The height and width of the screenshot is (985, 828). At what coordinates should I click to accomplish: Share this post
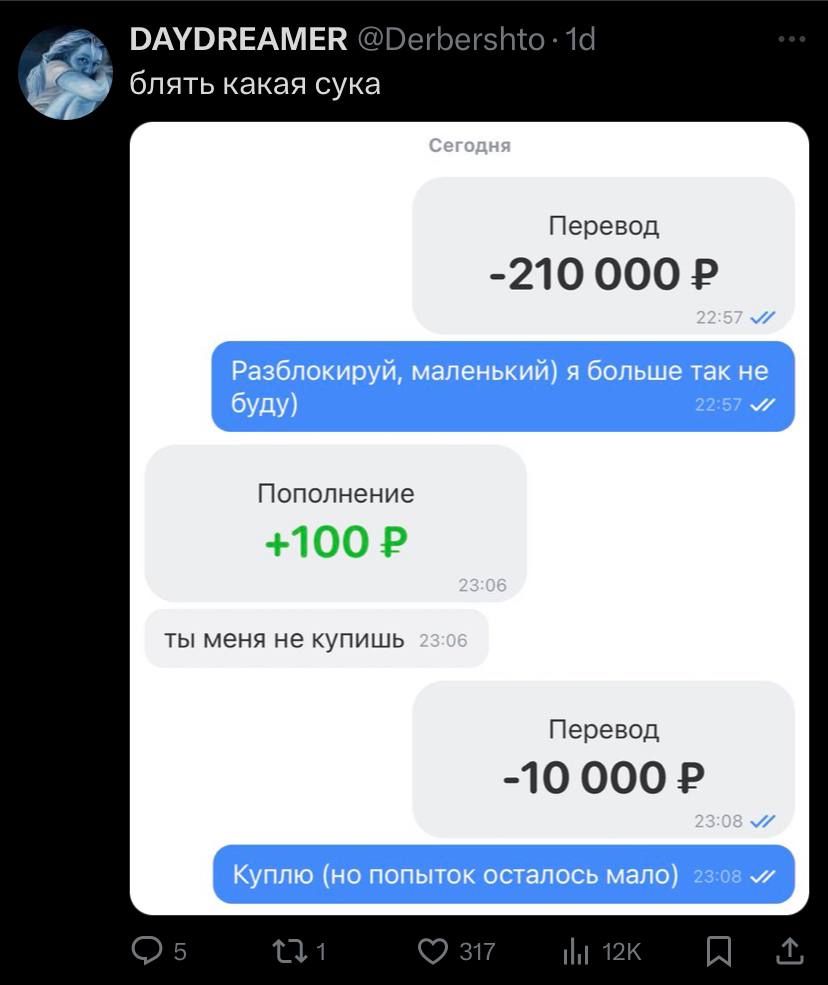coord(789,950)
